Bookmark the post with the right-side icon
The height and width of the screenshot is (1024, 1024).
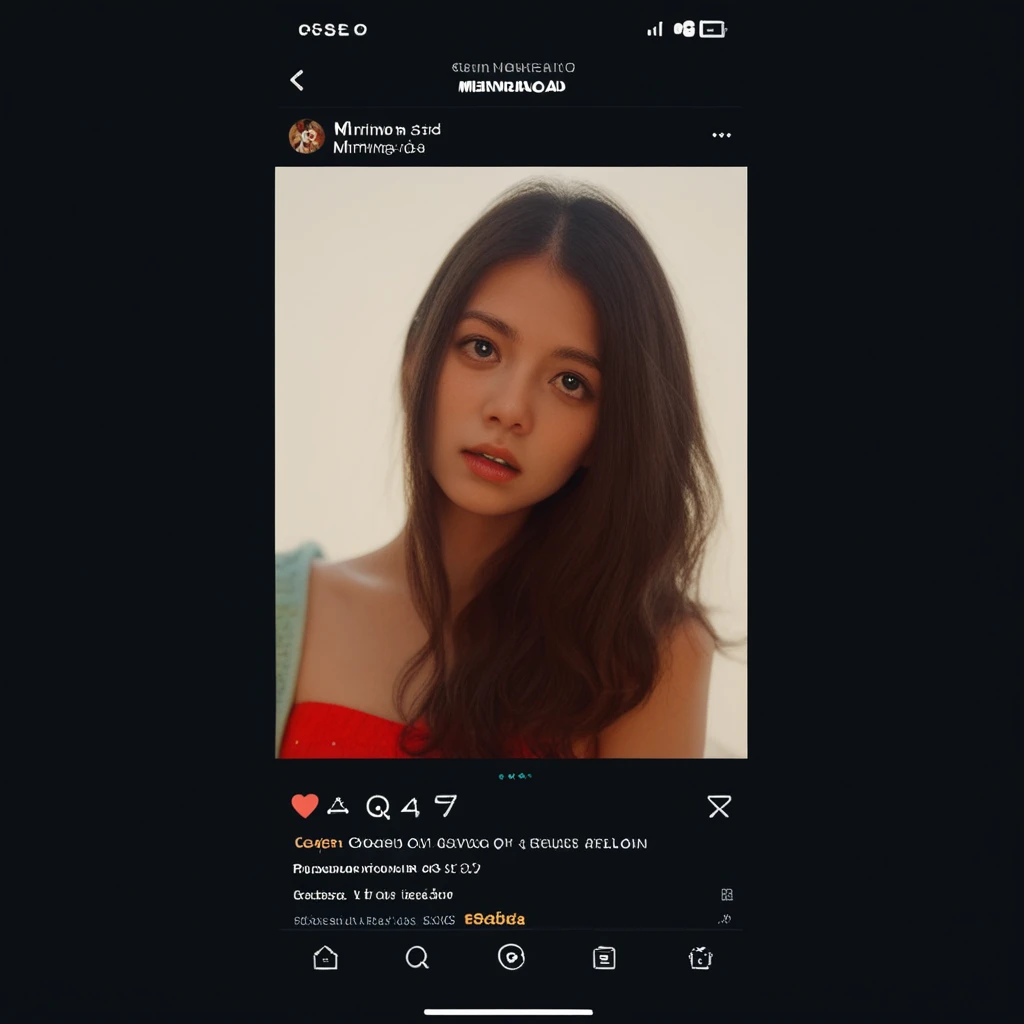tap(719, 807)
